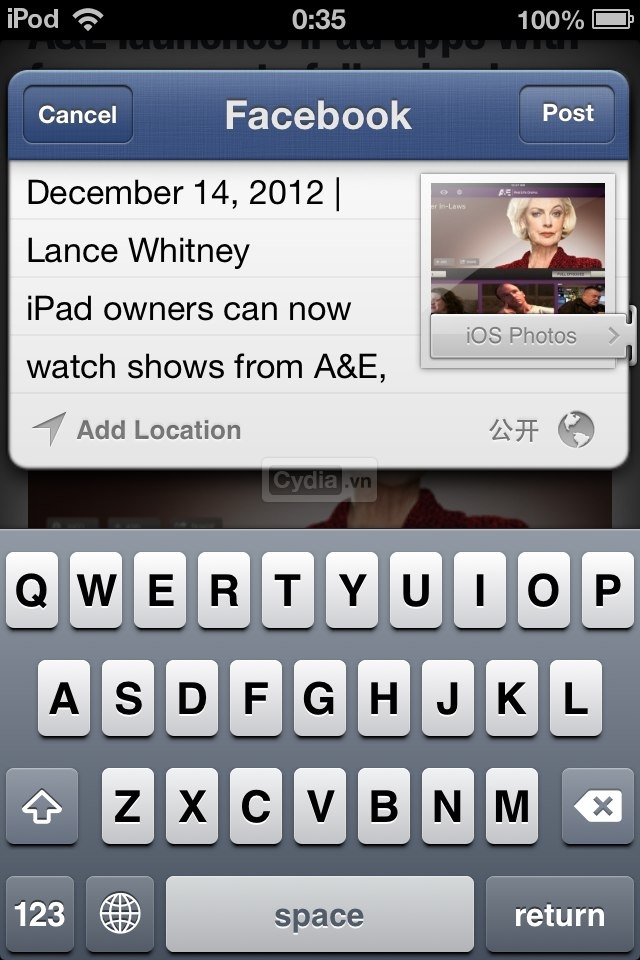Screen dimensions: 640x960
Task: Switch keyboard language with the globe key
Action: coord(120,914)
